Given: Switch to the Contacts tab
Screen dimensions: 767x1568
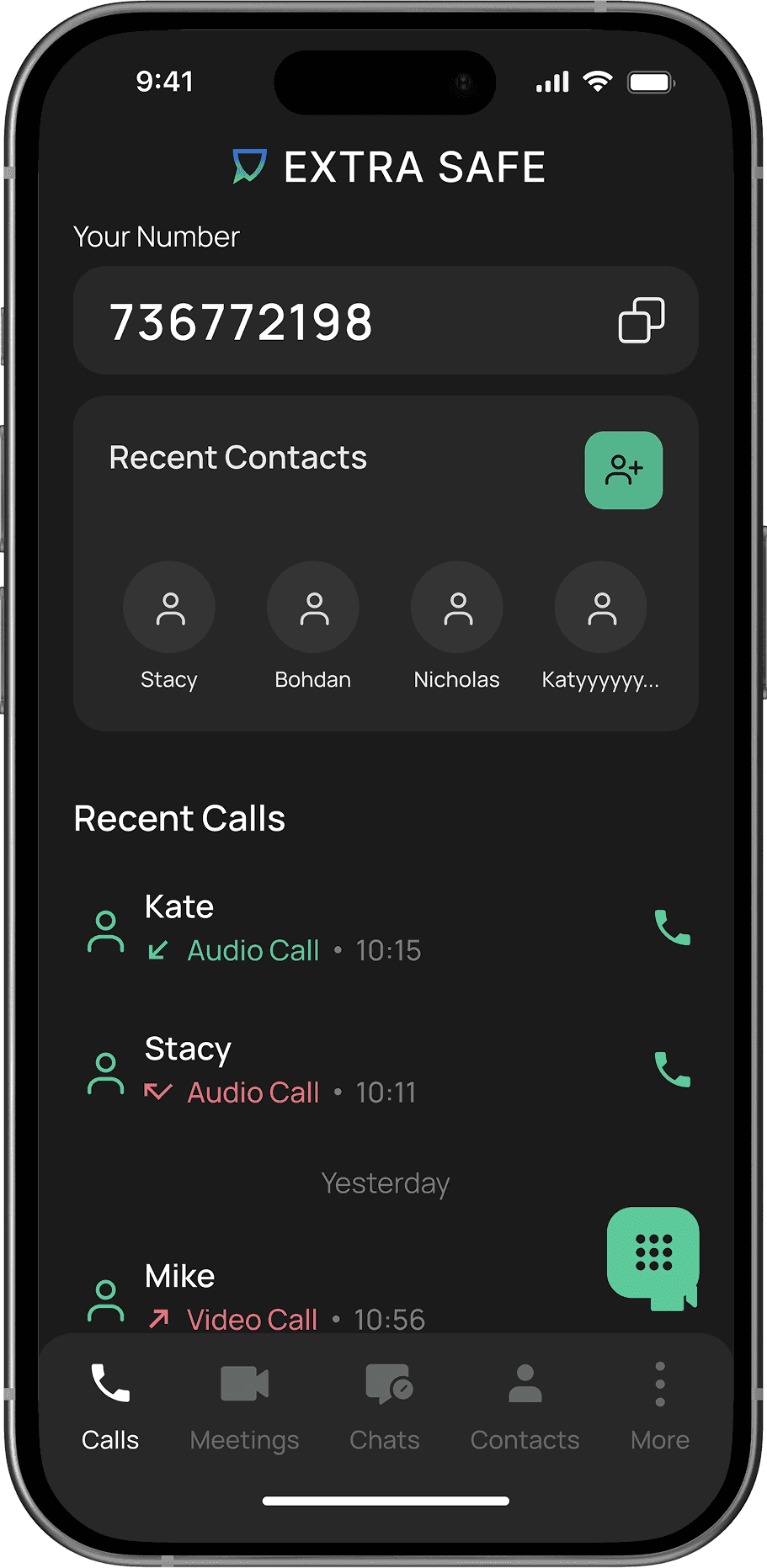Looking at the screenshot, I should click(525, 1405).
